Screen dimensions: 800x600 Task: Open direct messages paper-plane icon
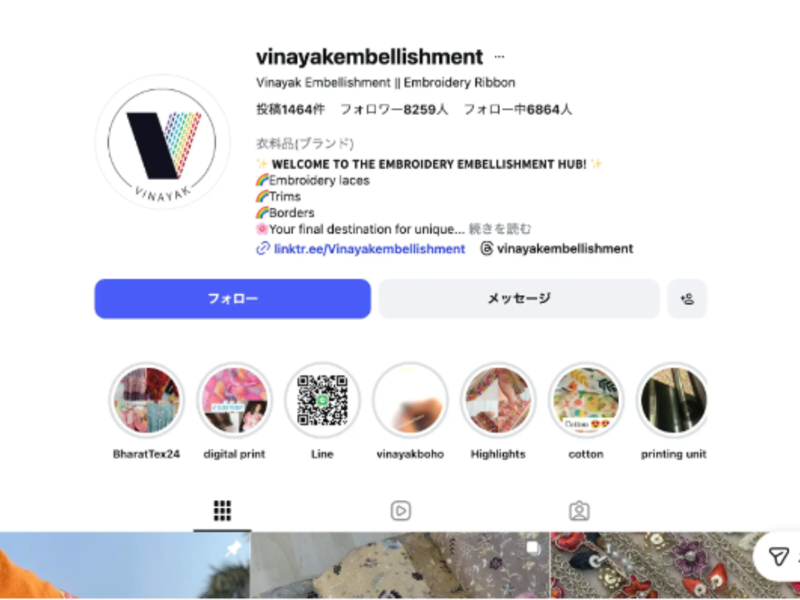(778, 557)
